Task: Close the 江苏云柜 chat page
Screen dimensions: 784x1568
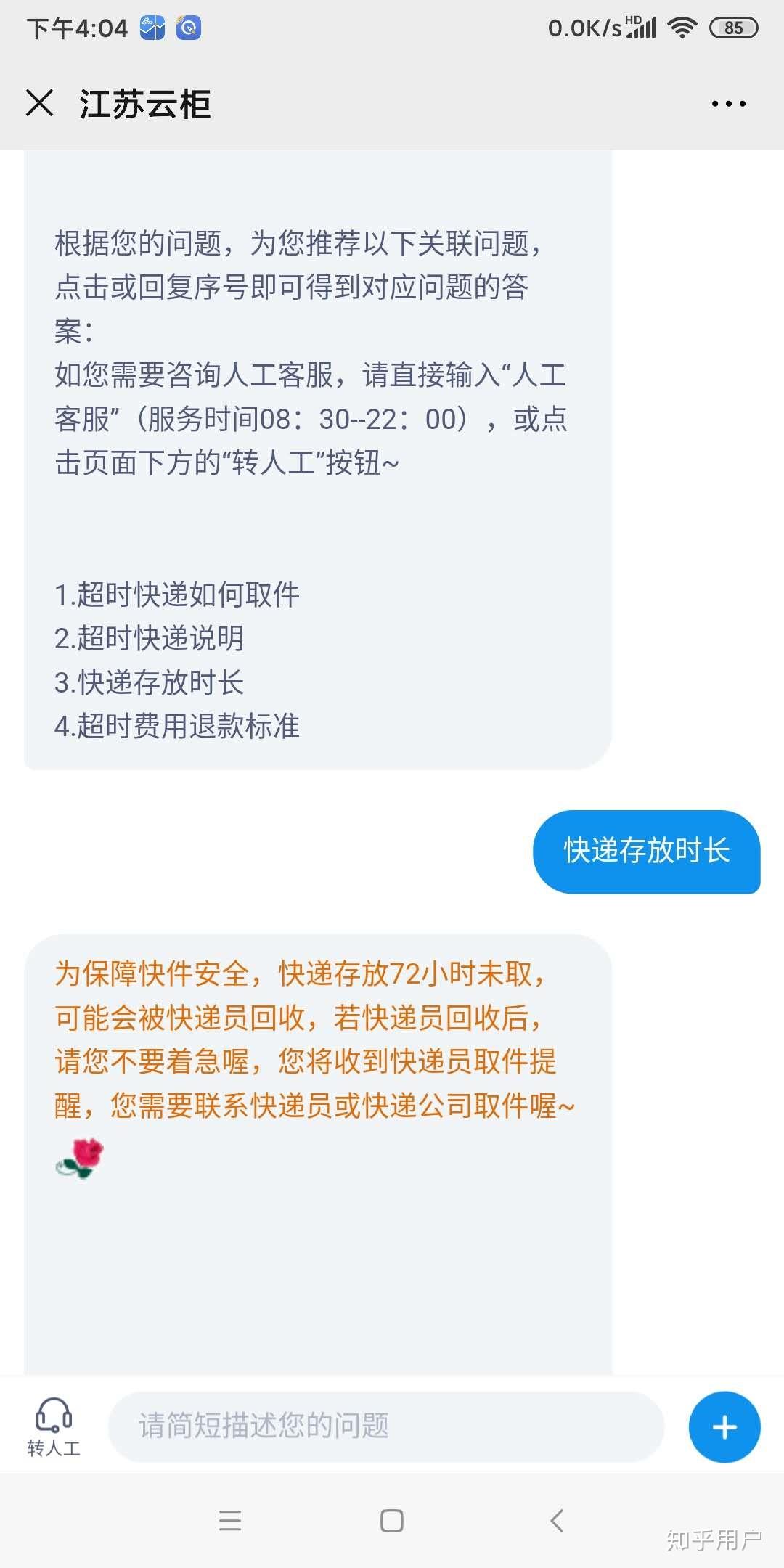Action: (x=40, y=103)
